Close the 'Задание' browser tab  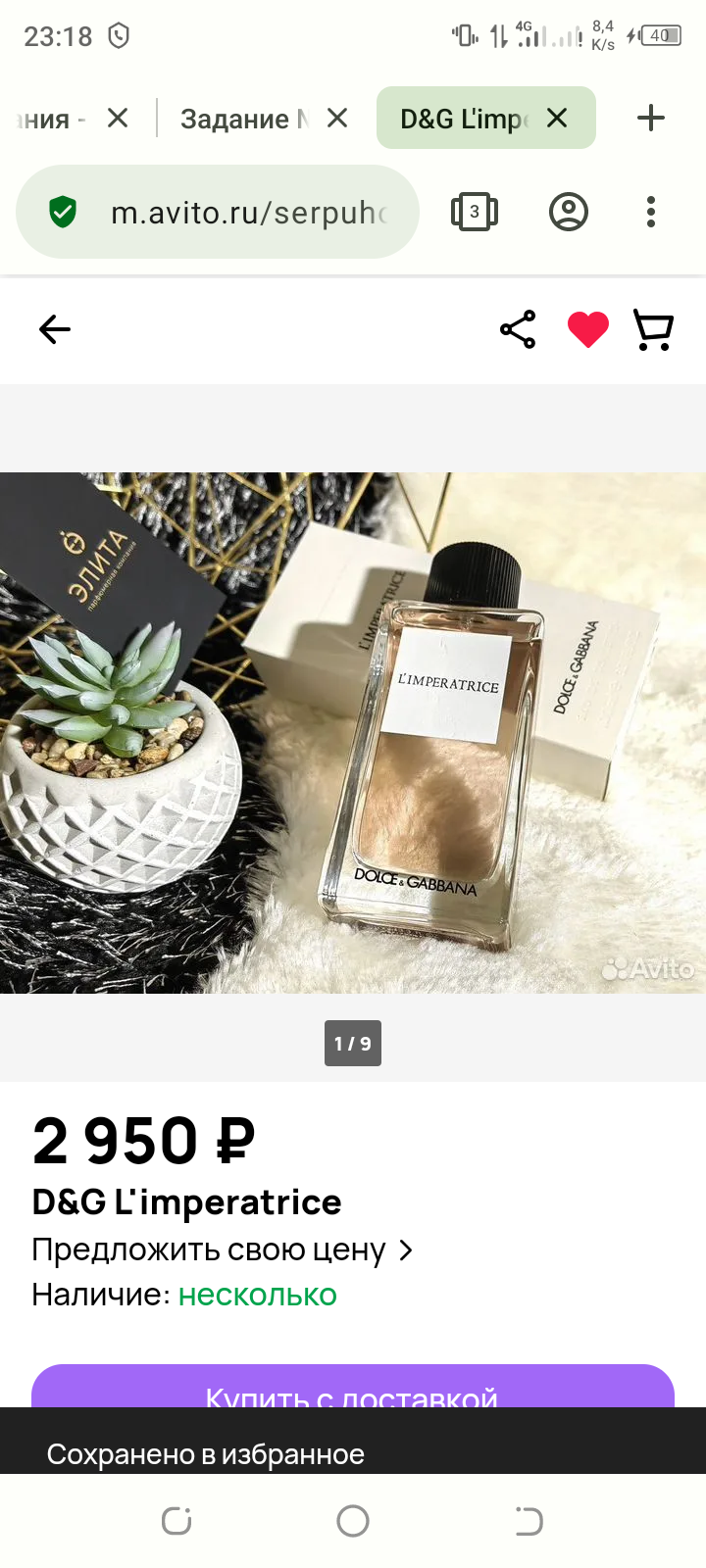[337, 119]
